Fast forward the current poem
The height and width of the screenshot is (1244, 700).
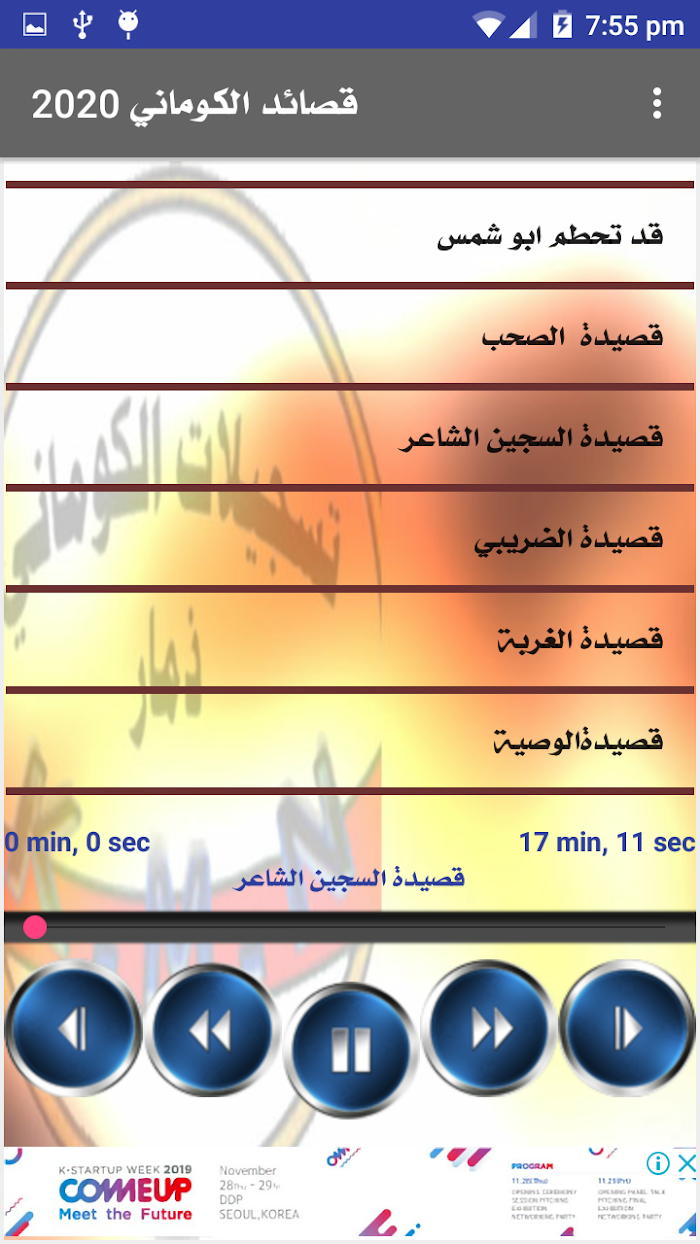pos(489,1027)
